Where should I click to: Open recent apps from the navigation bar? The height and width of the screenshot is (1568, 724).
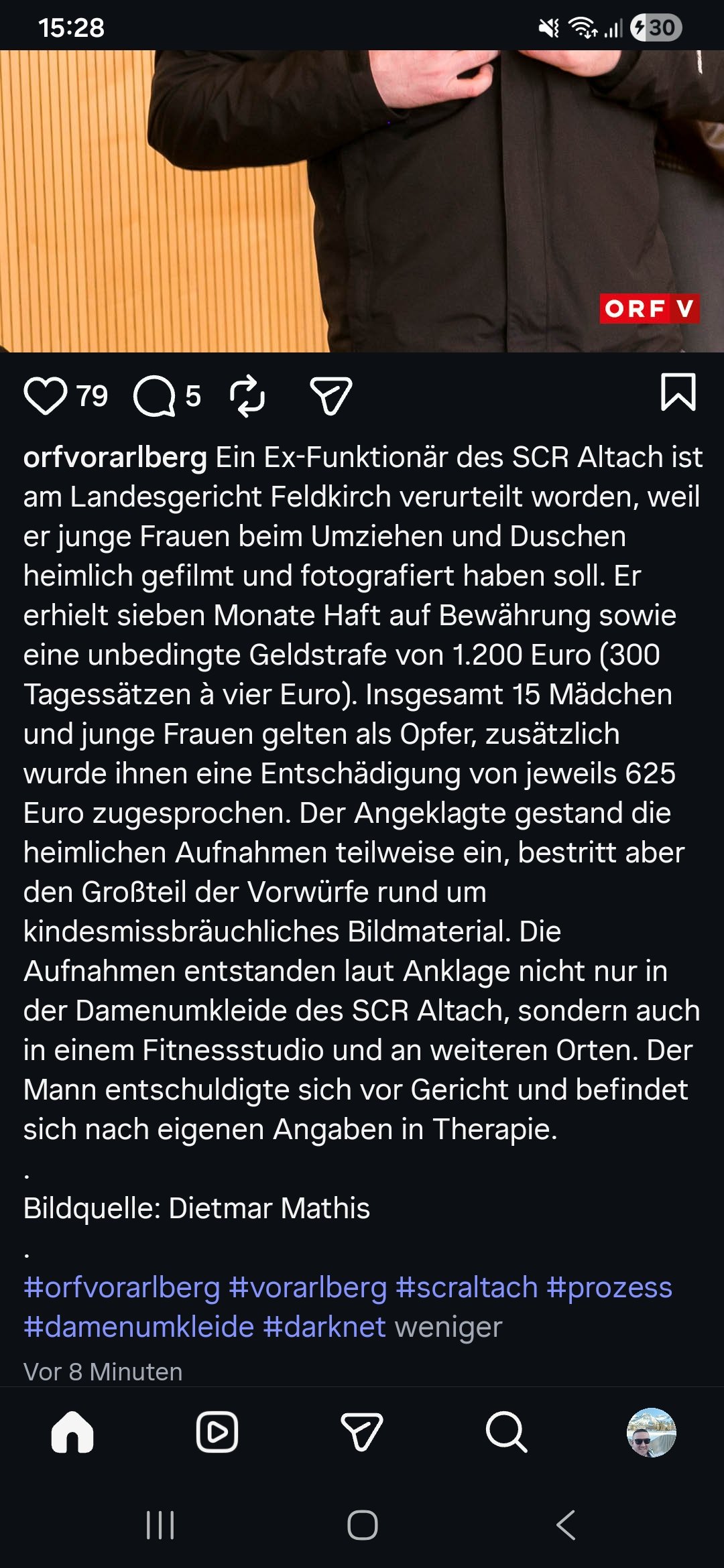160,1526
